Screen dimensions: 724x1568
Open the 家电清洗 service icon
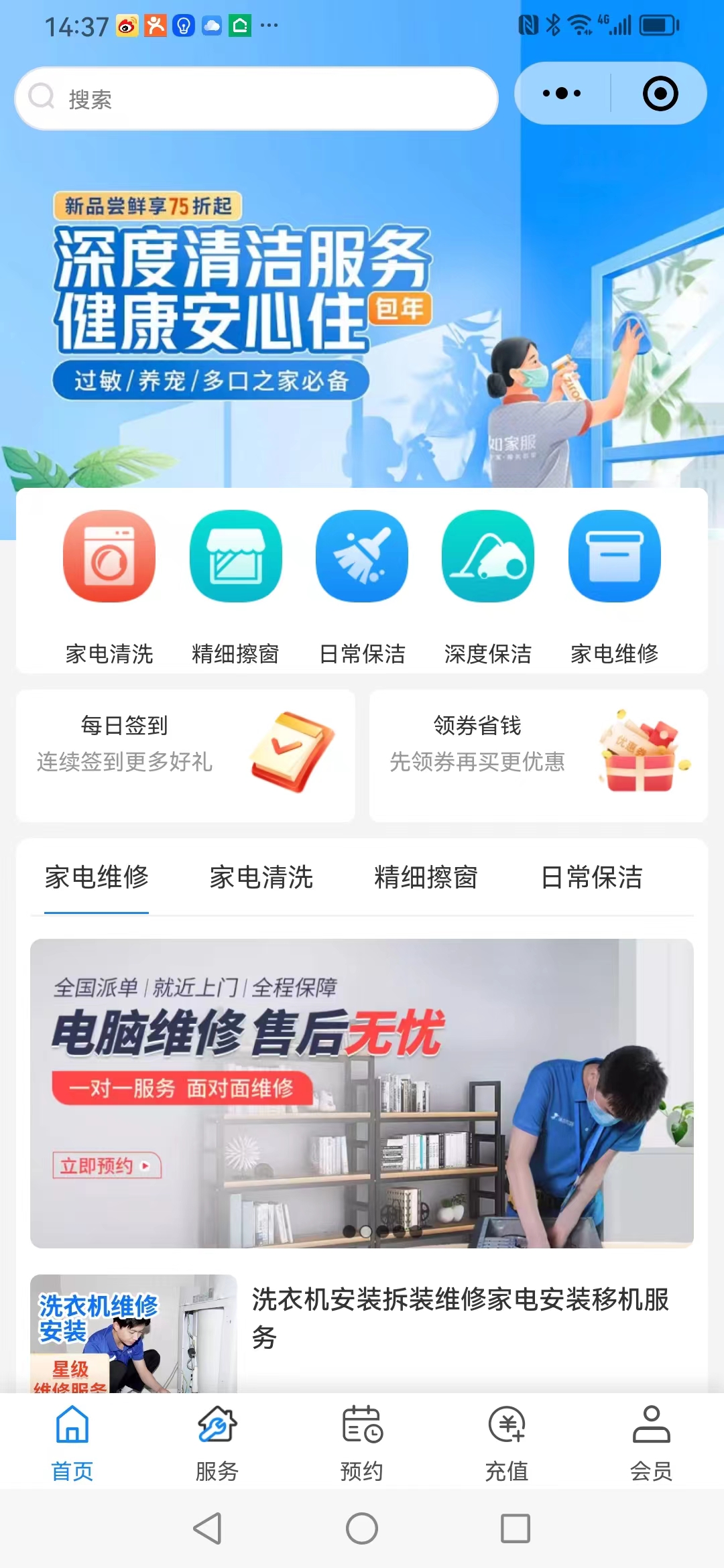109,556
